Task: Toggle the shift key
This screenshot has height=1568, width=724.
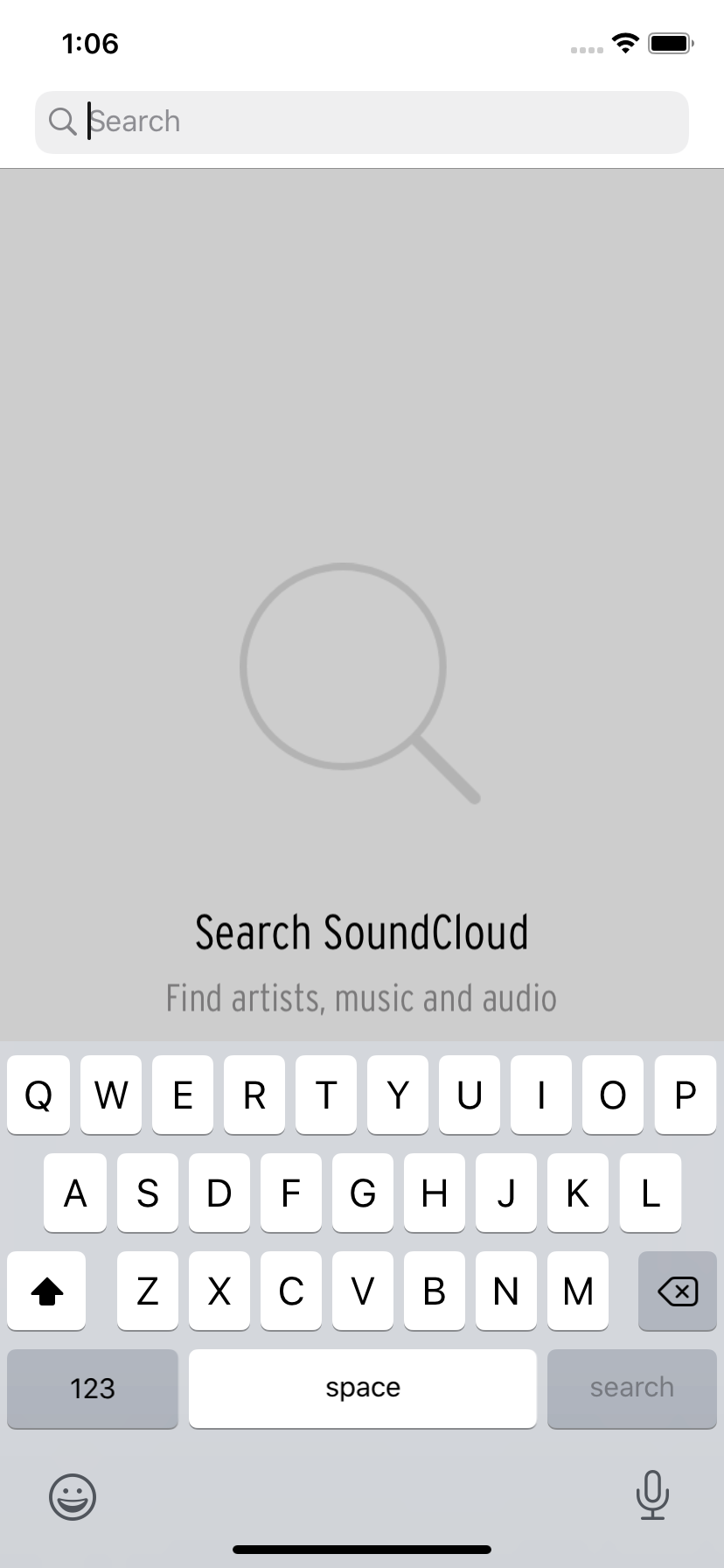Action: pos(47,1291)
